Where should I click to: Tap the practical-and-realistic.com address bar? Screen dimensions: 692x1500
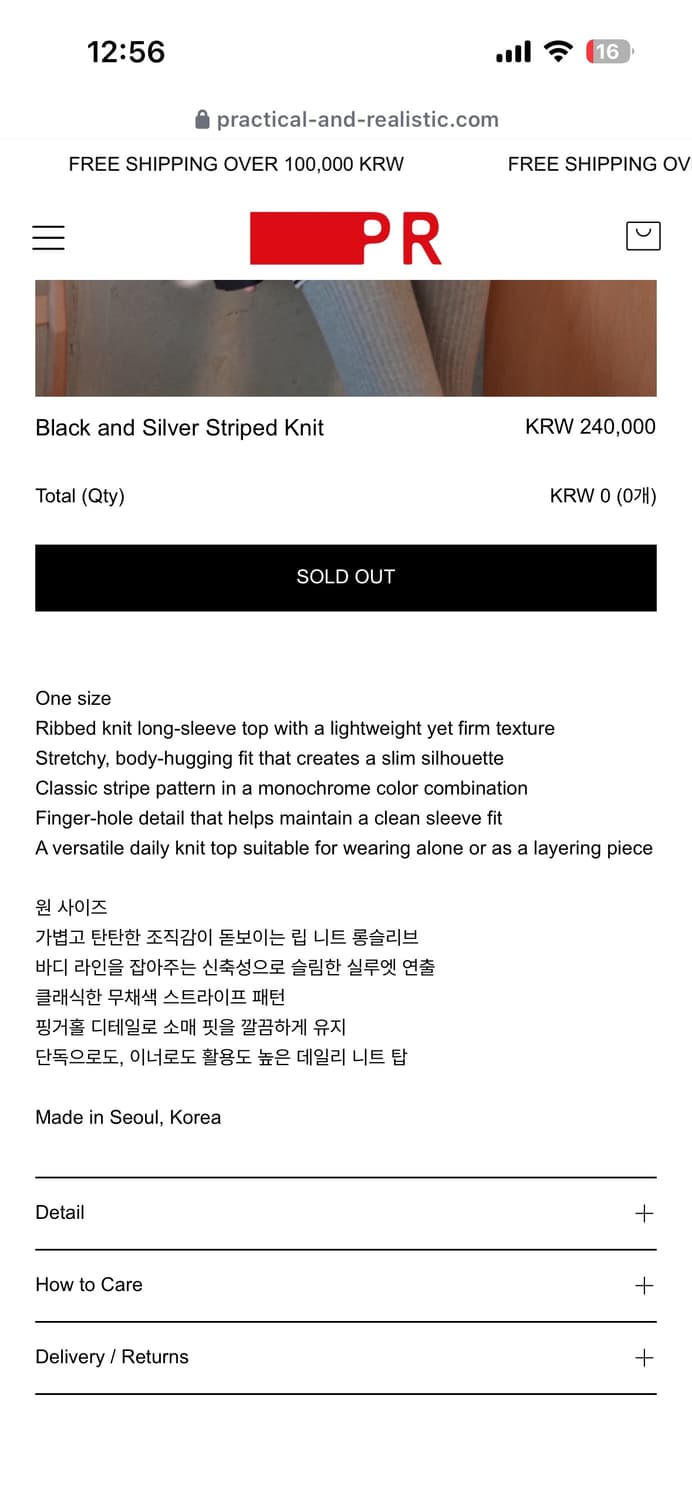(346, 120)
